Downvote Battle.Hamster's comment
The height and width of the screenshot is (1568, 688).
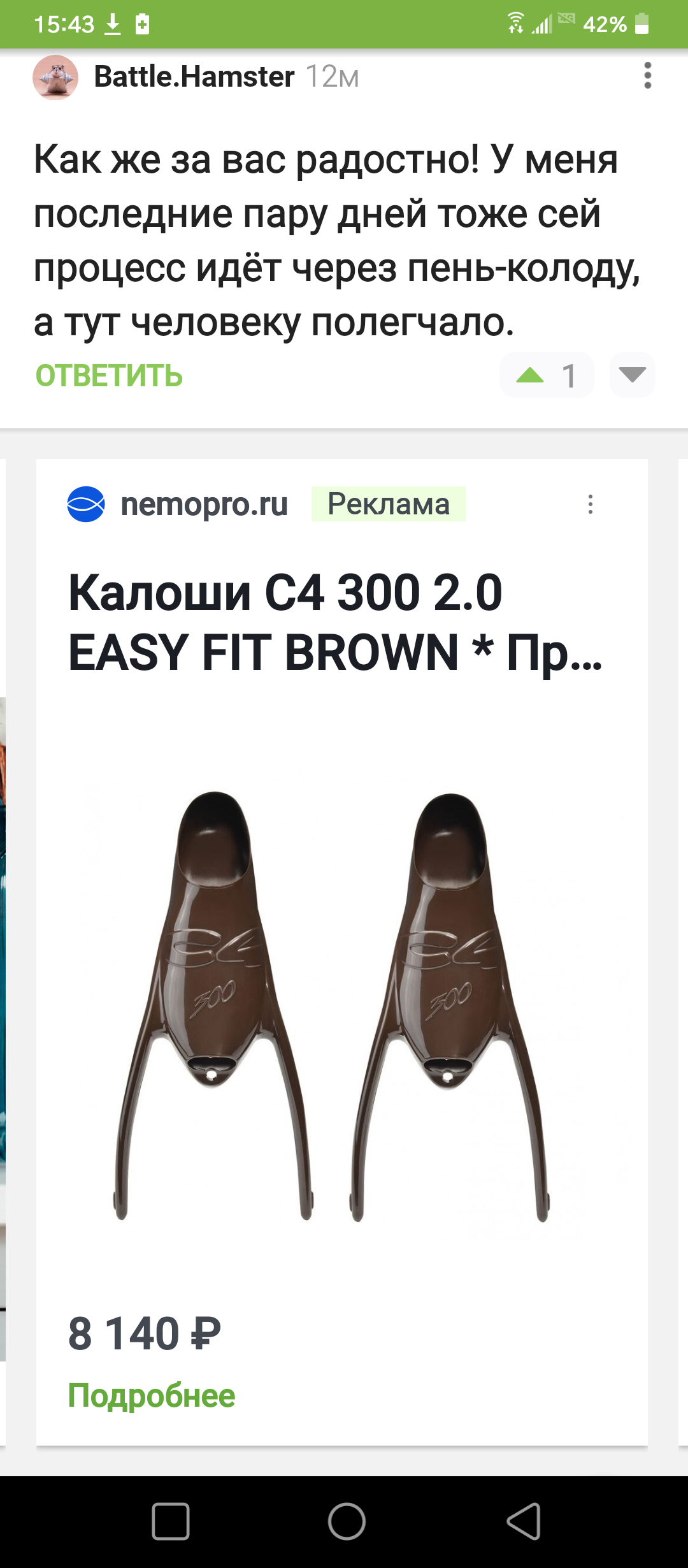click(632, 375)
